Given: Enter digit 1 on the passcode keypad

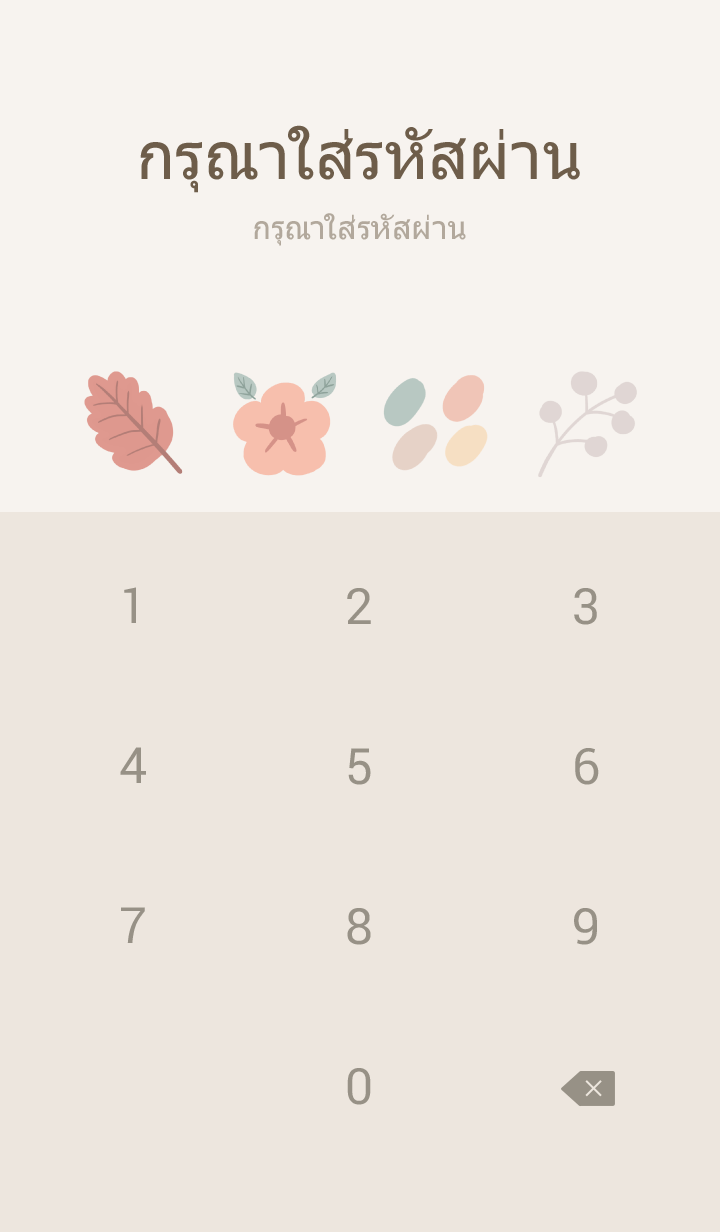Looking at the screenshot, I should click(132, 607).
